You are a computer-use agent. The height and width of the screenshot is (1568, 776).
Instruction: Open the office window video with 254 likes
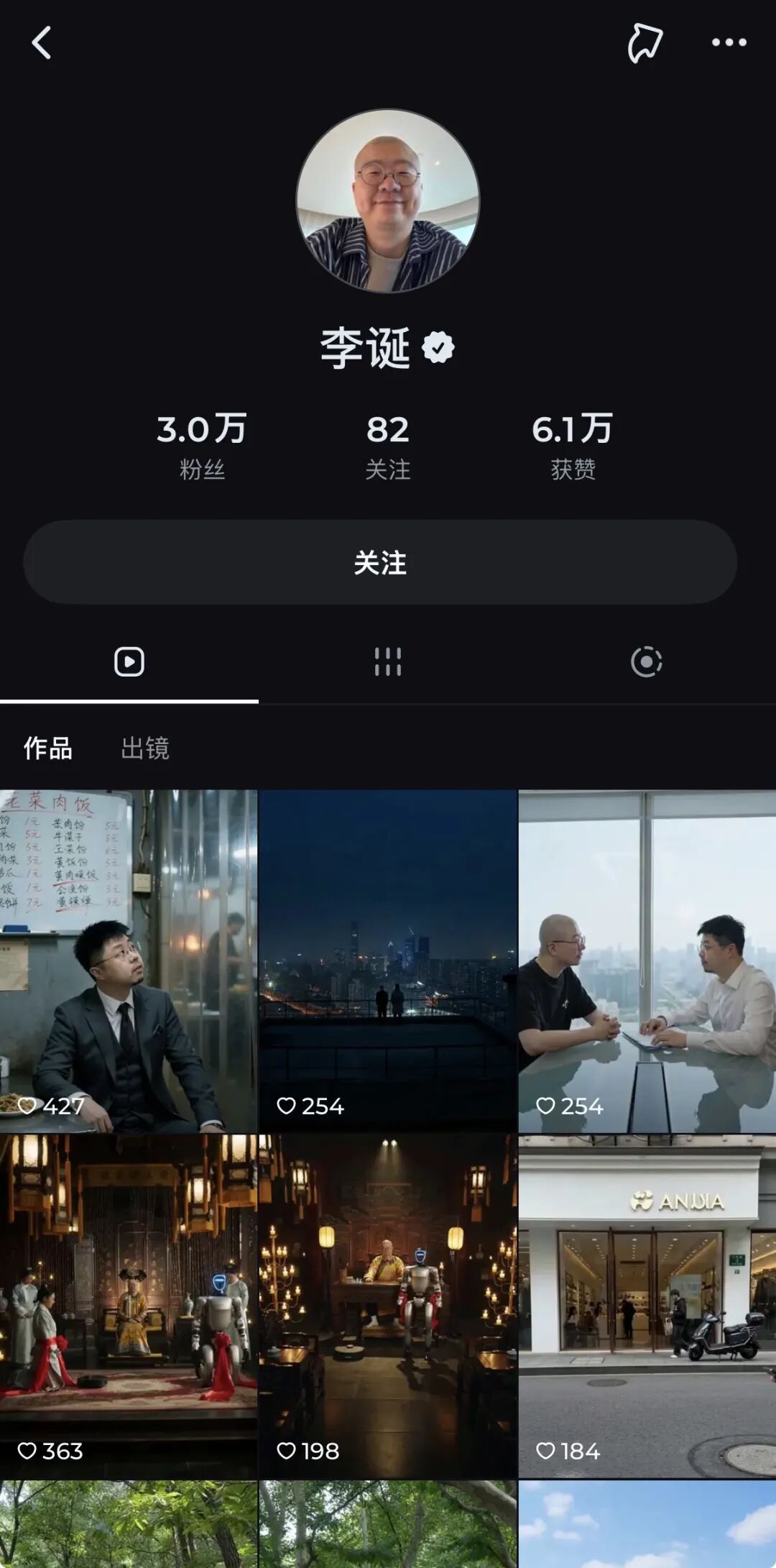[647, 961]
